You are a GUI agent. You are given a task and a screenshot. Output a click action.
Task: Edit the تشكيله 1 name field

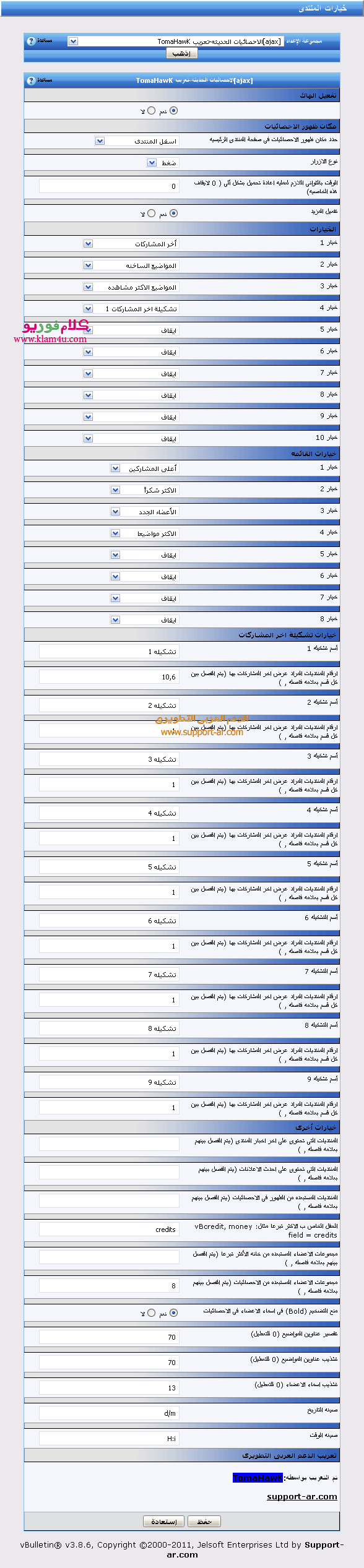click(109, 652)
